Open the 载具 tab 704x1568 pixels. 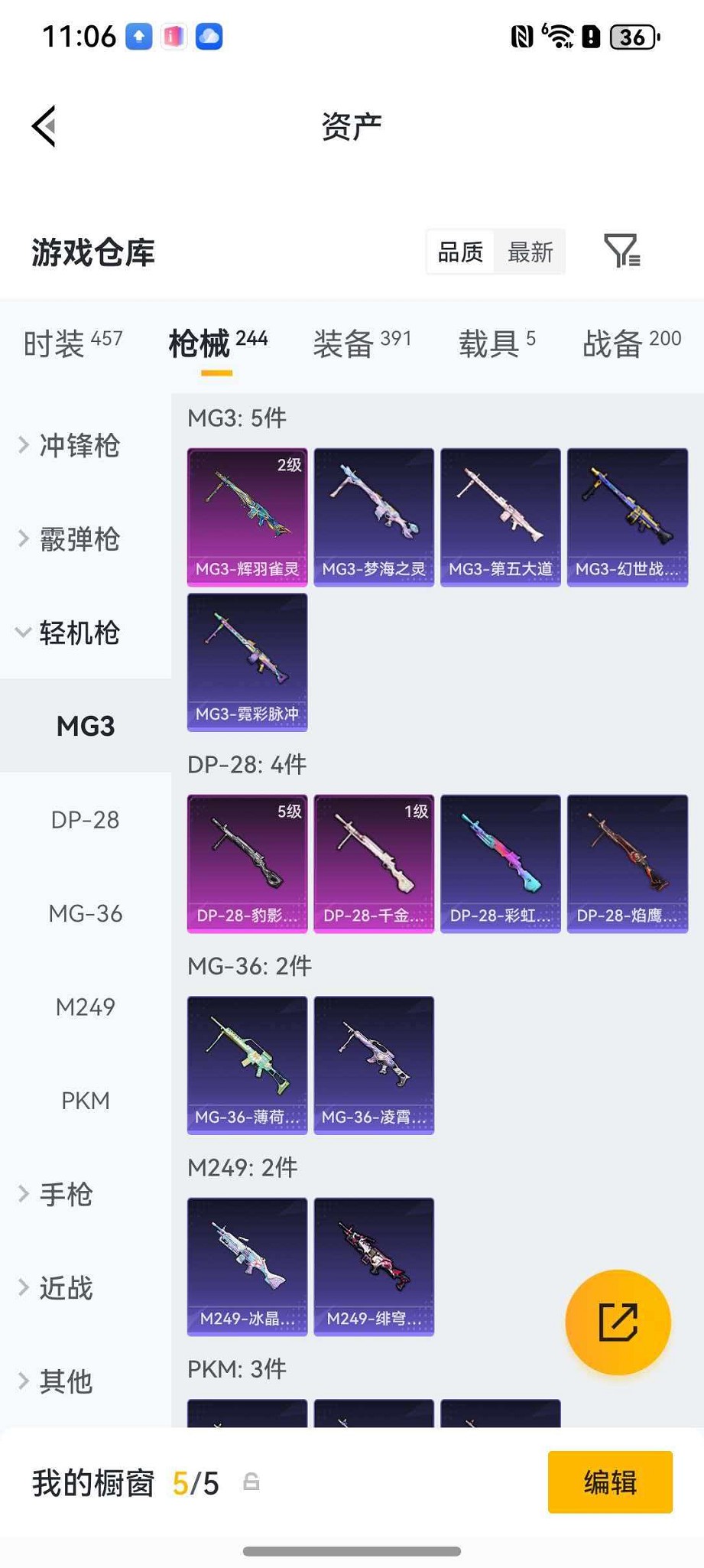click(x=496, y=343)
